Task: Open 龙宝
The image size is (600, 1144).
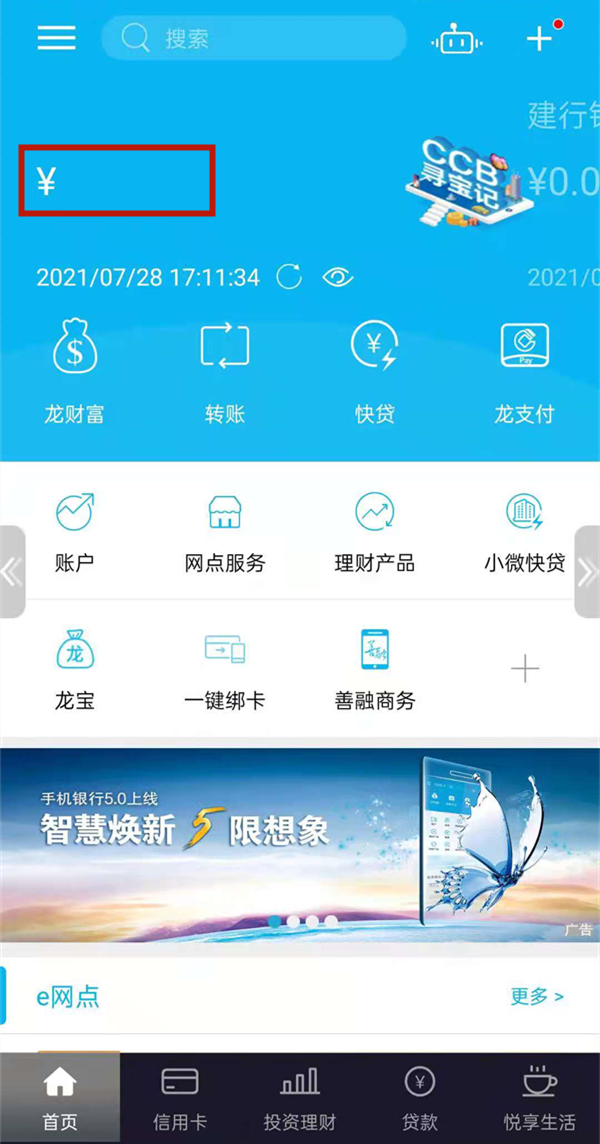Action: coord(74,669)
